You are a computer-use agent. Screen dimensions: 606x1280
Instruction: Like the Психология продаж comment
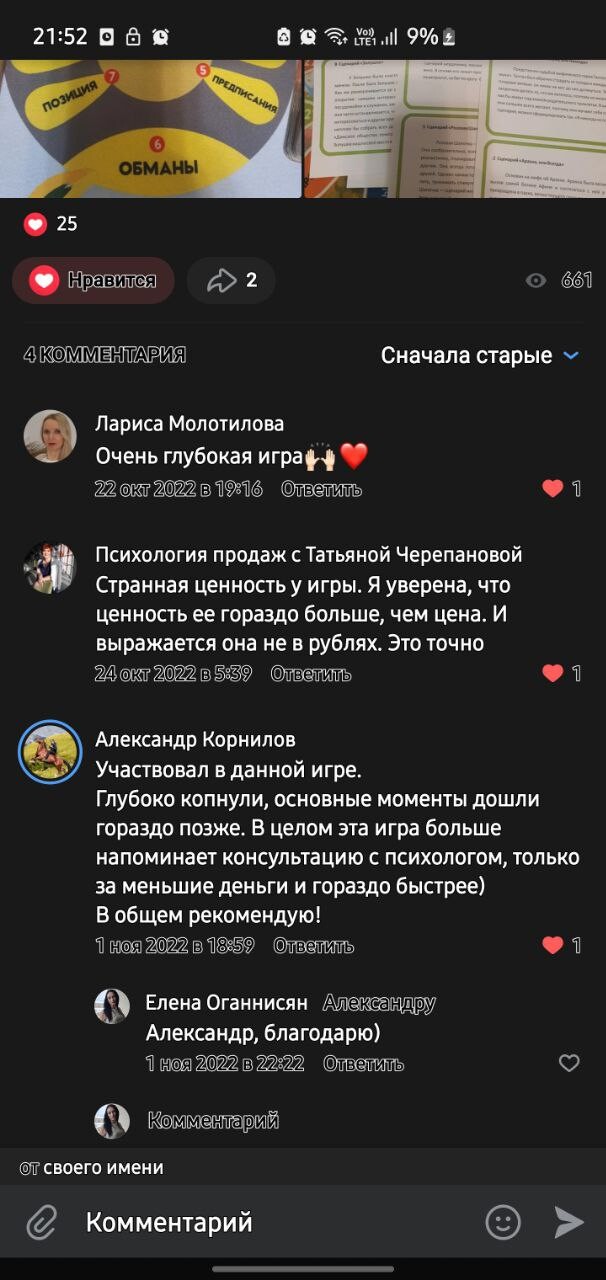pos(553,674)
